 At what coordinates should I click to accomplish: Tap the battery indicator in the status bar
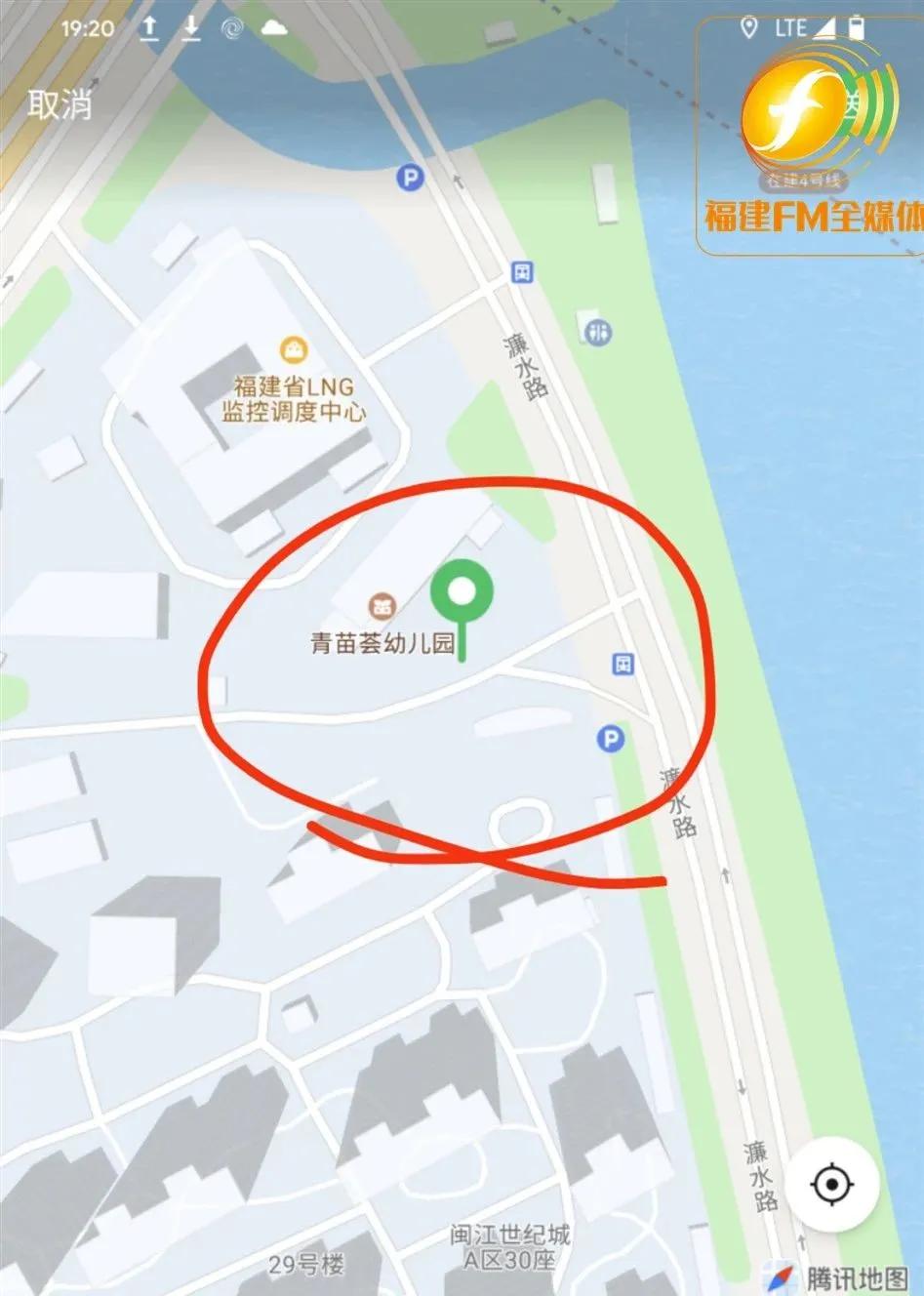tap(858, 27)
